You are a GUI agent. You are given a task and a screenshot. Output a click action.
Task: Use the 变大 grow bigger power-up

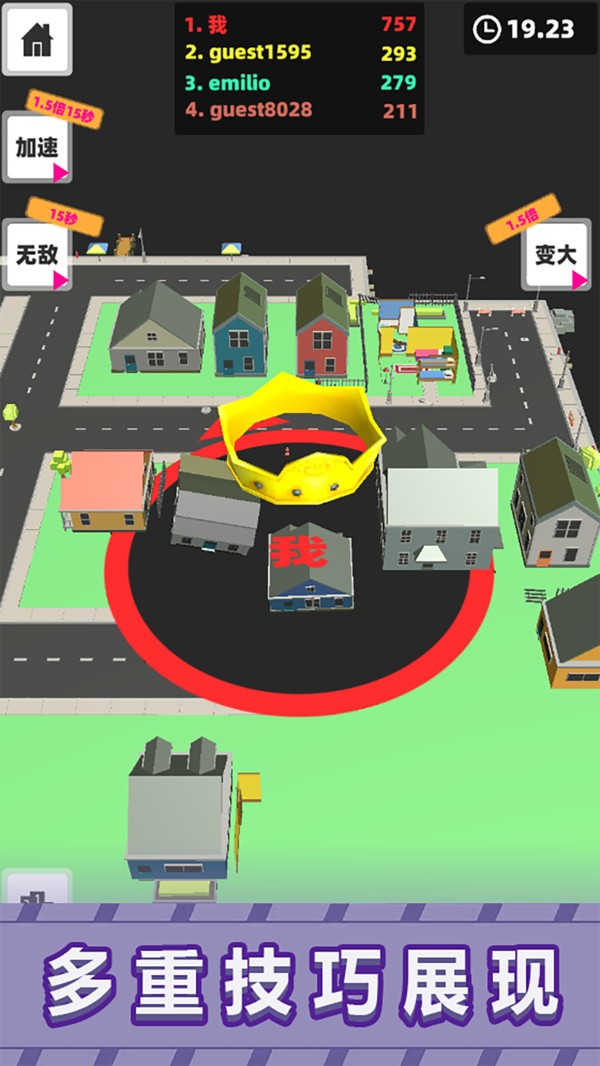[x=556, y=255]
